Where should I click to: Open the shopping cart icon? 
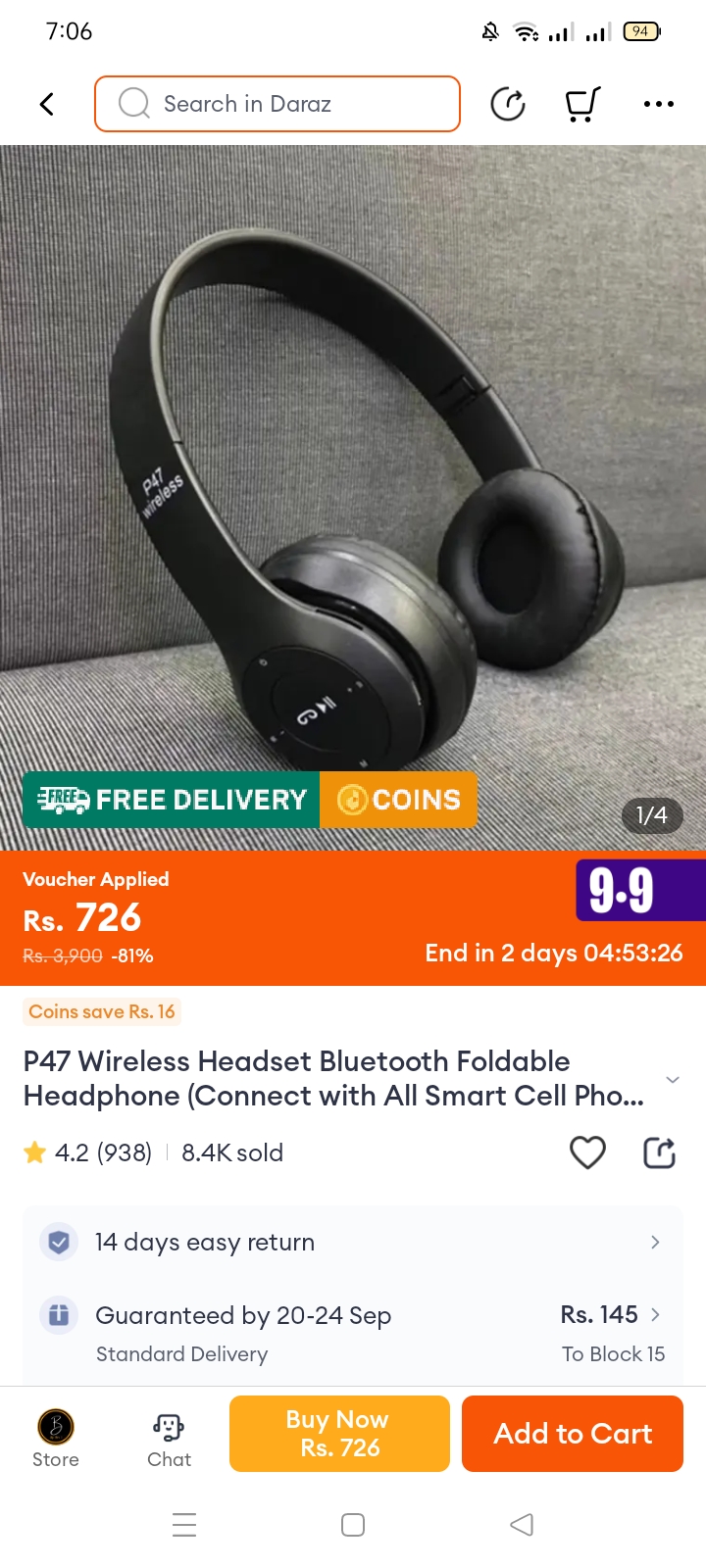coord(582,104)
